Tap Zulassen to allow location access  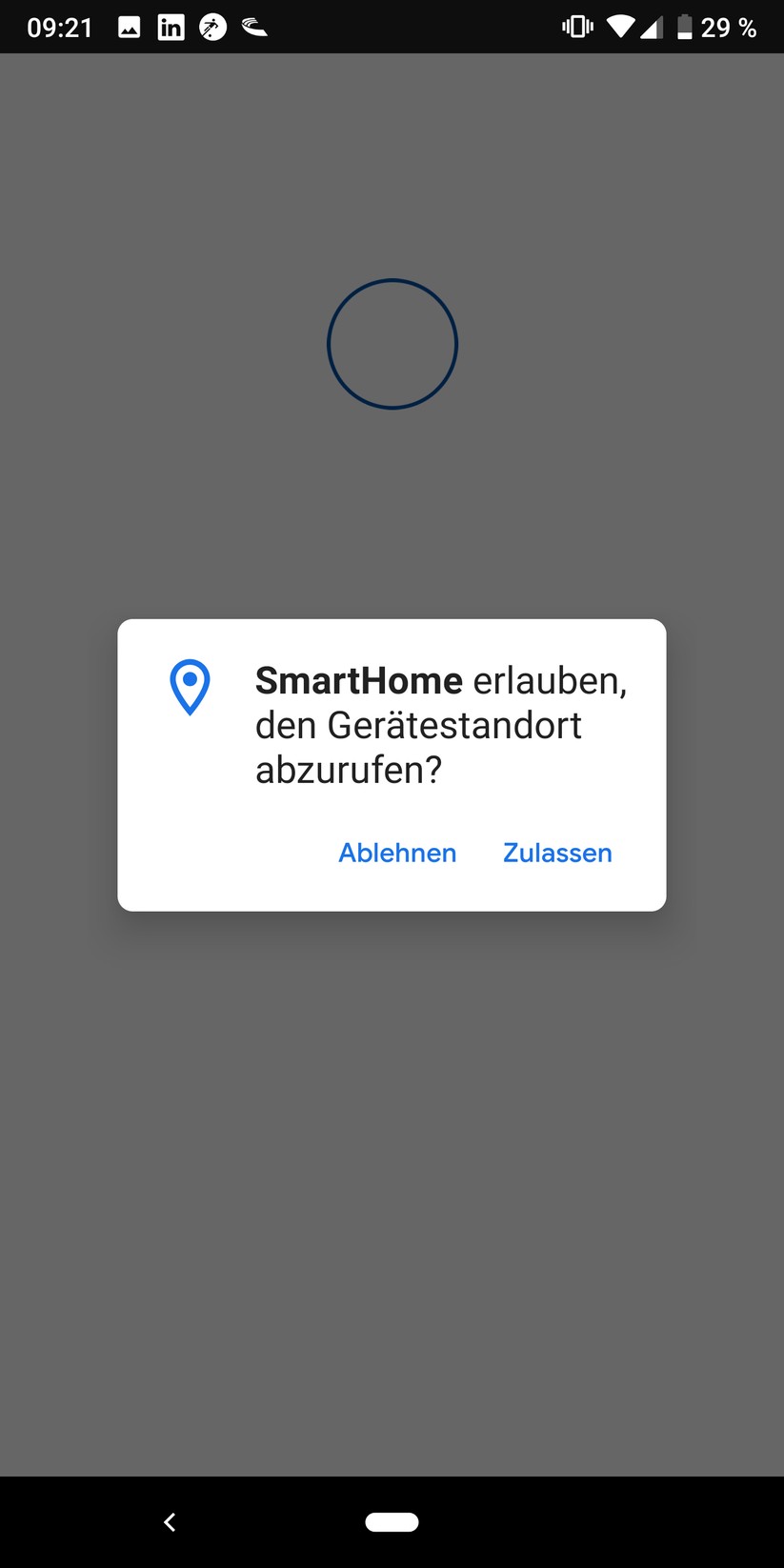tap(557, 853)
